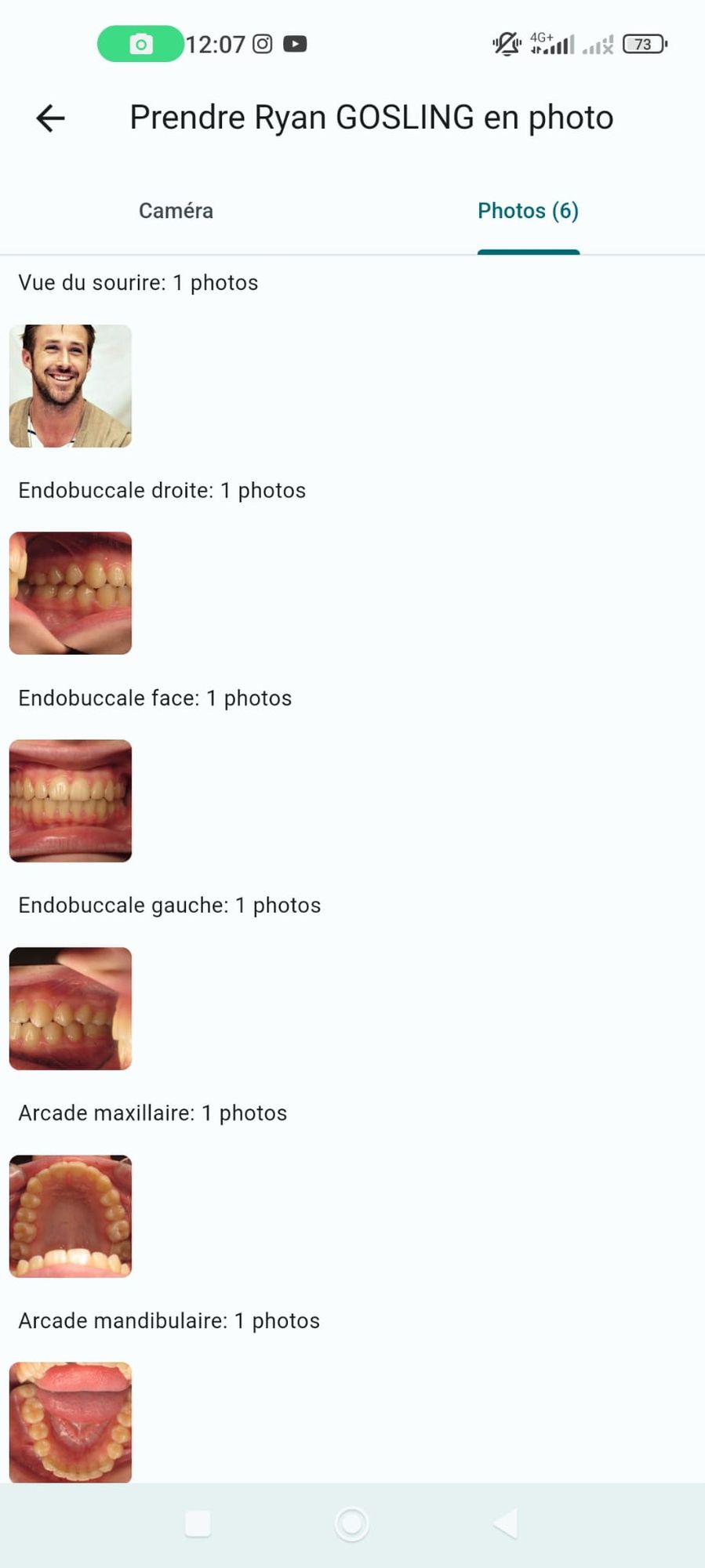The height and width of the screenshot is (1568, 705).
Task: Open the Endobuccale droite photo
Action: [x=71, y=593]
